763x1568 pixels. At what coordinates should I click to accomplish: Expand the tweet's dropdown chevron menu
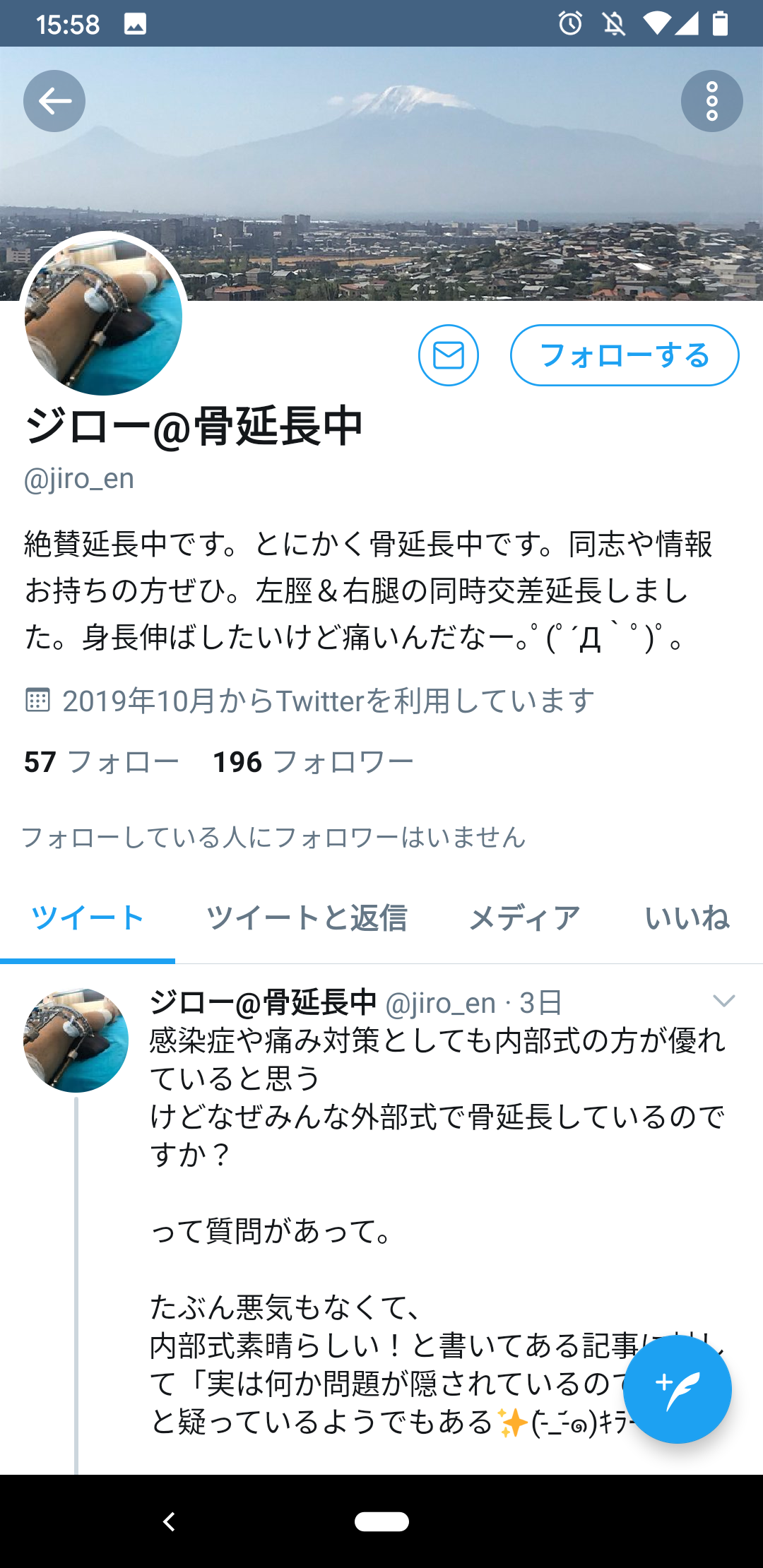724,1001
